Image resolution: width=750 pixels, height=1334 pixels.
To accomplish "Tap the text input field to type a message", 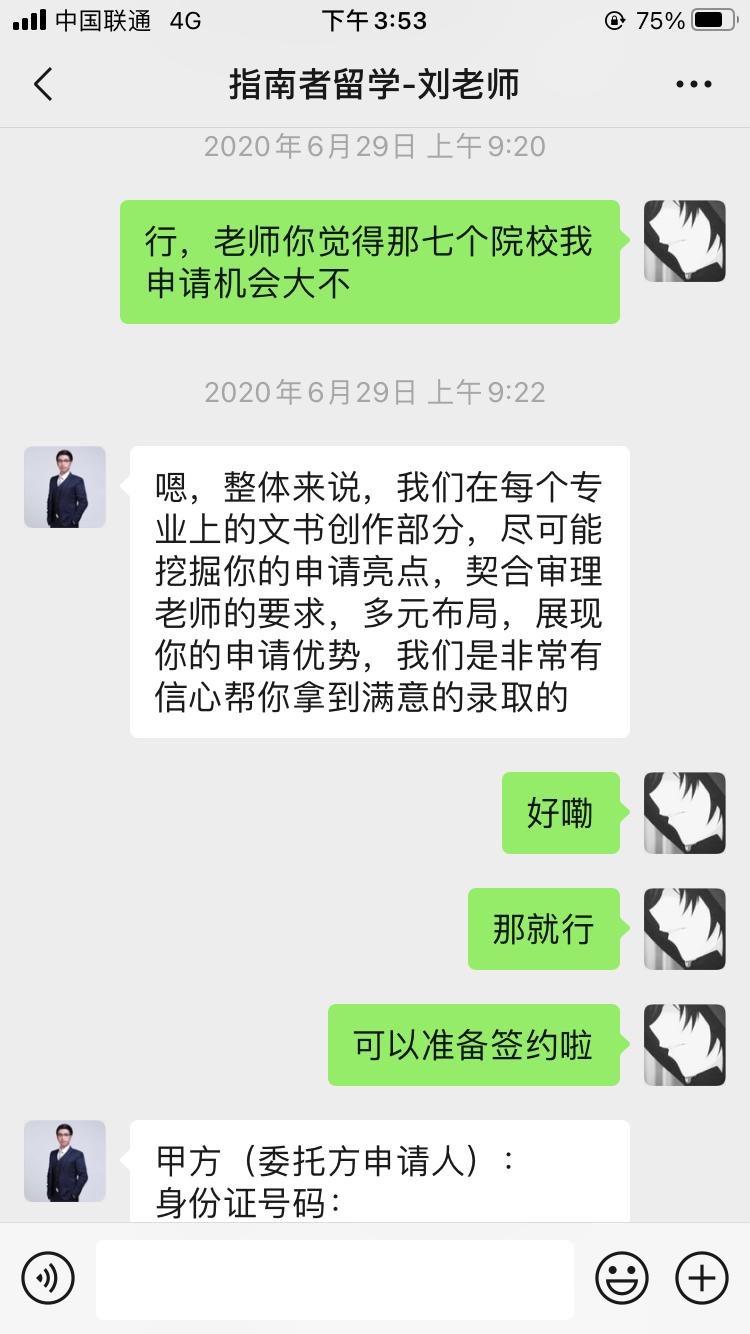I will [x=335, y=1278].
